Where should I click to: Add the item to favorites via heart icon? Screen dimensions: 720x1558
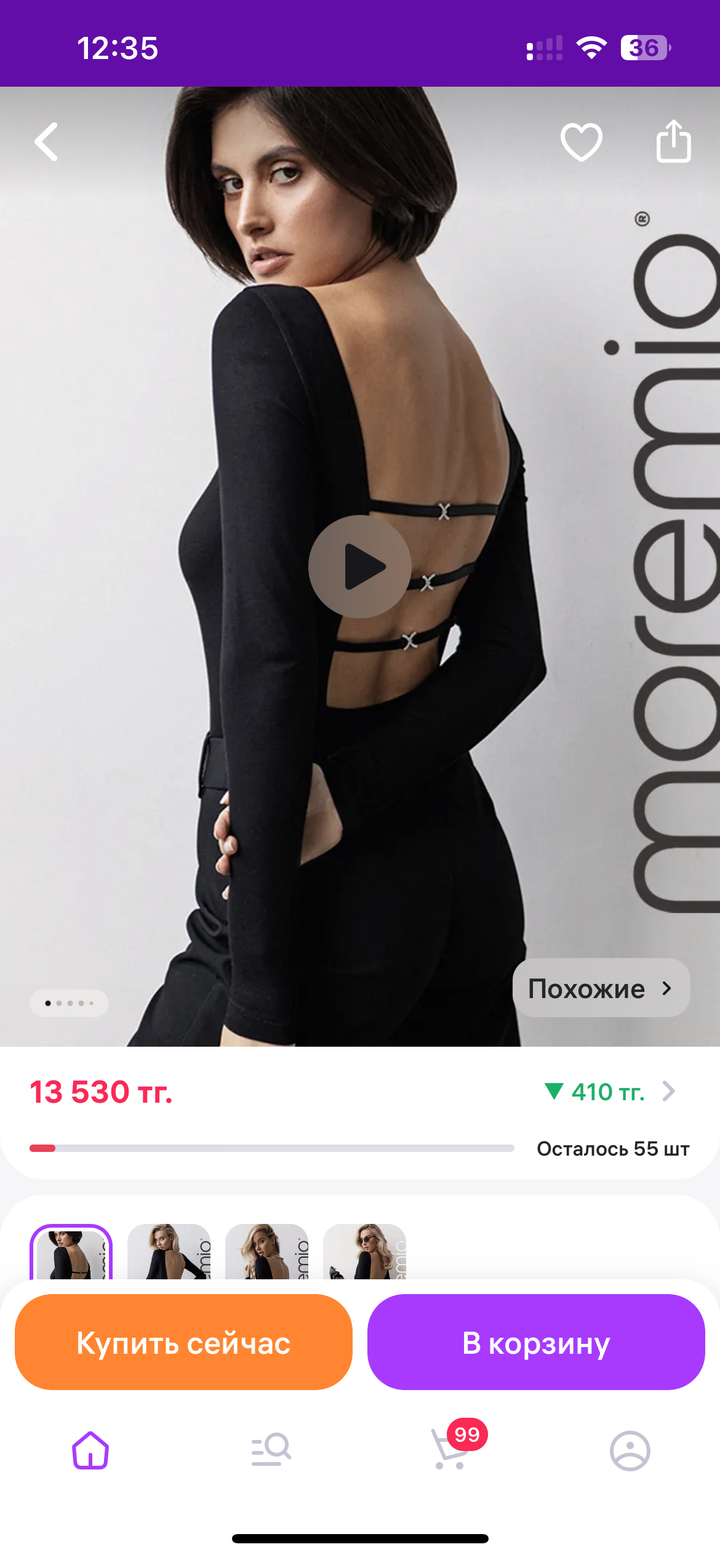tap(581, 142)
